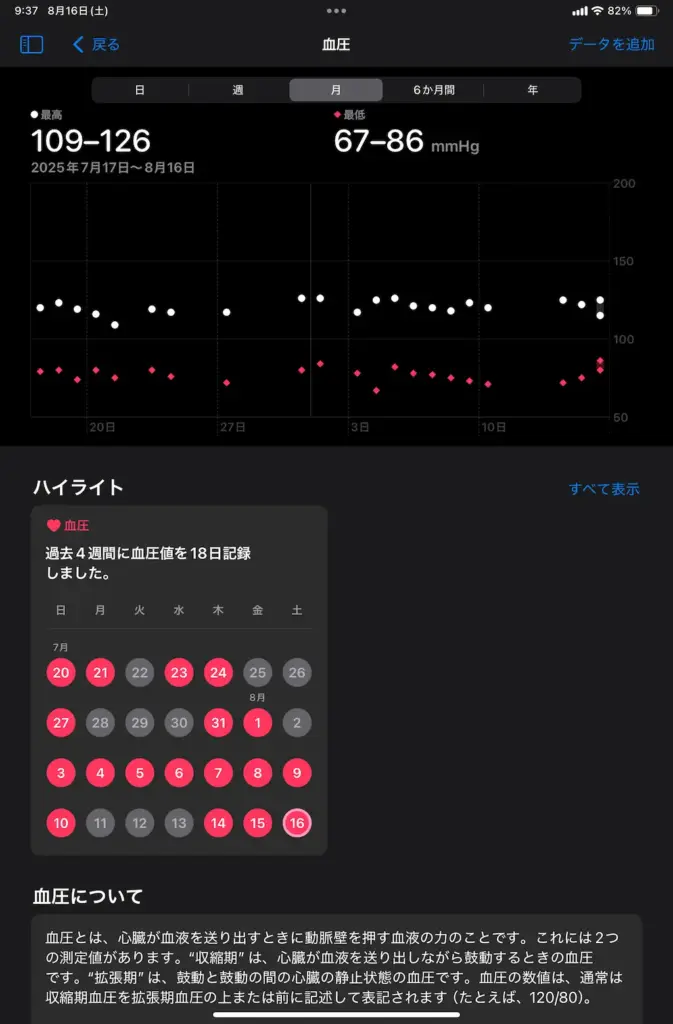
Task: Open the multitasking three-dot menu at top
Action: coord(336,11)
